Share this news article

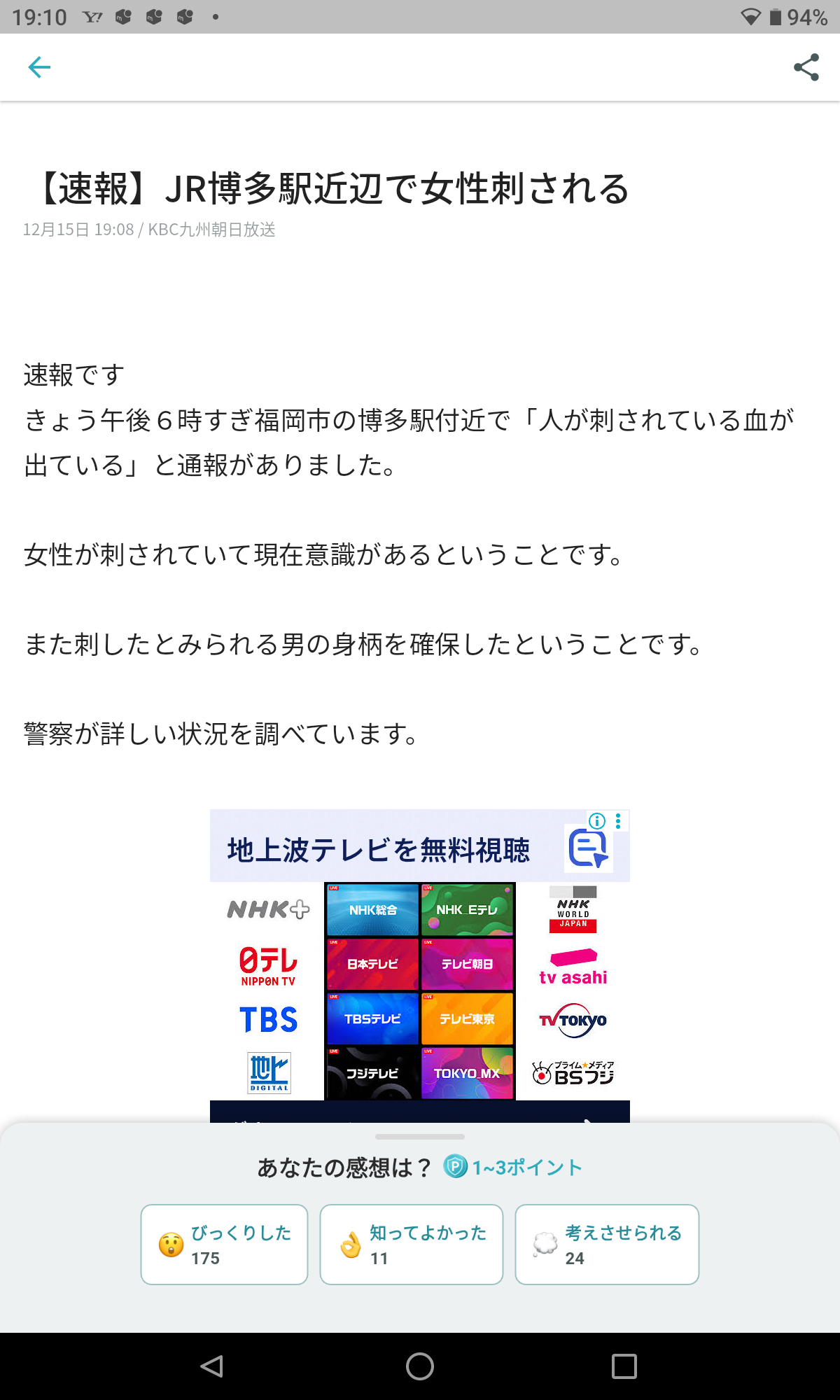pos(806,67)
